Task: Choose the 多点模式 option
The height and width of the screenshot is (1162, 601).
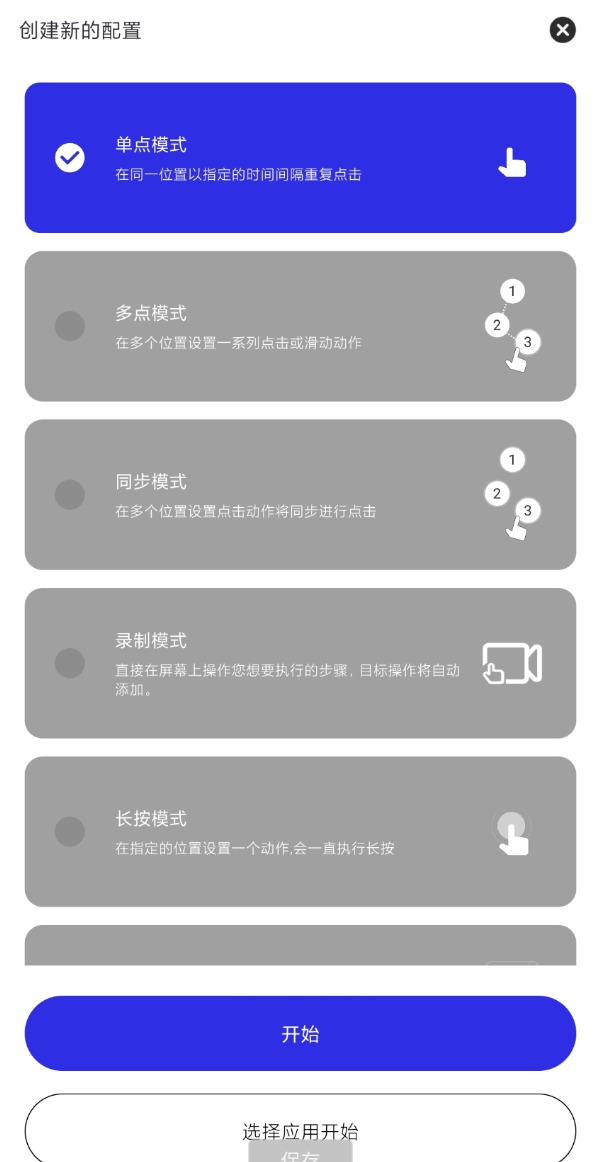Action: tap(300, 326)
